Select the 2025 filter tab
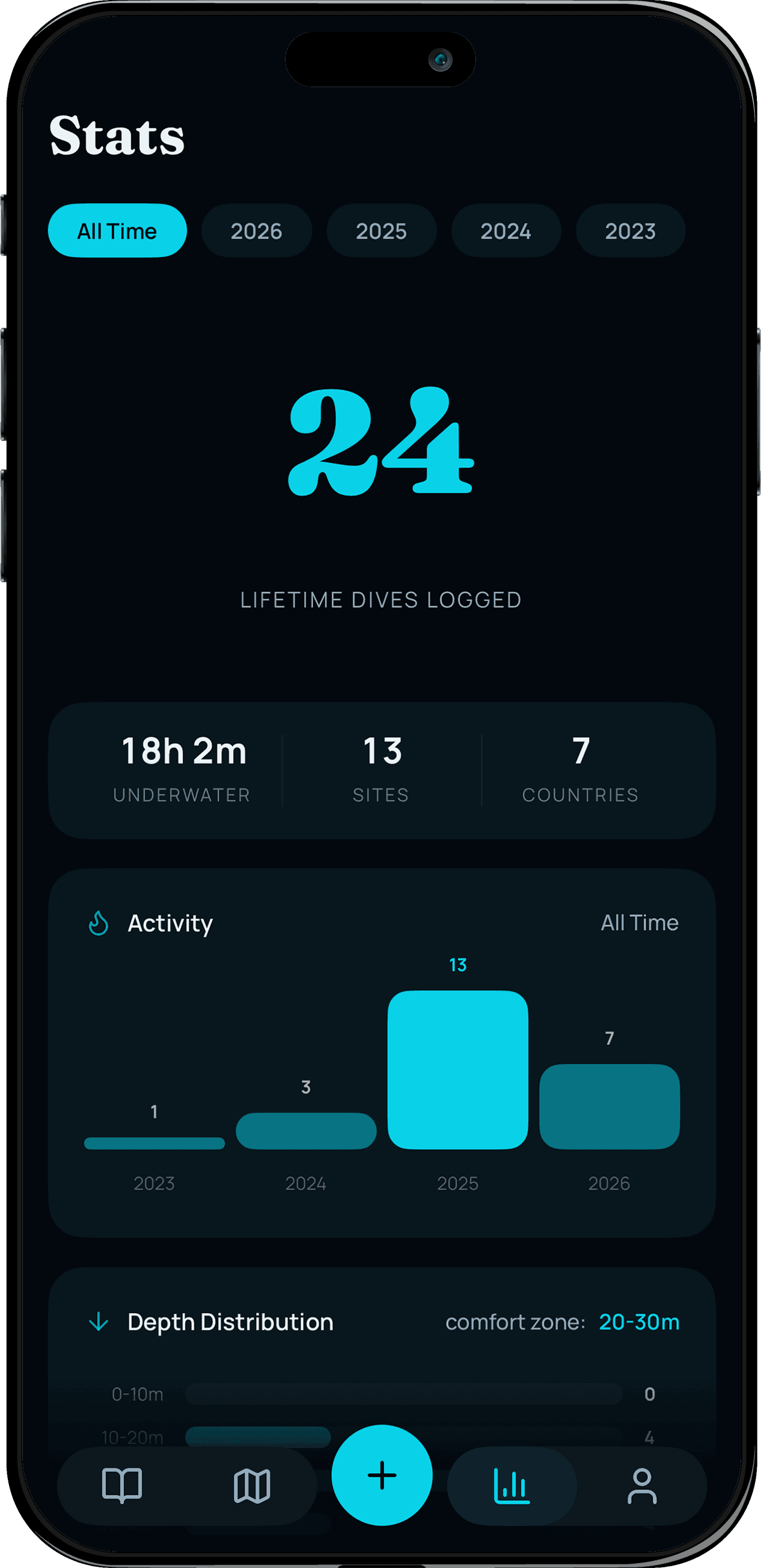This screenshot has height=1568, width=761. [x=381, y=231]
